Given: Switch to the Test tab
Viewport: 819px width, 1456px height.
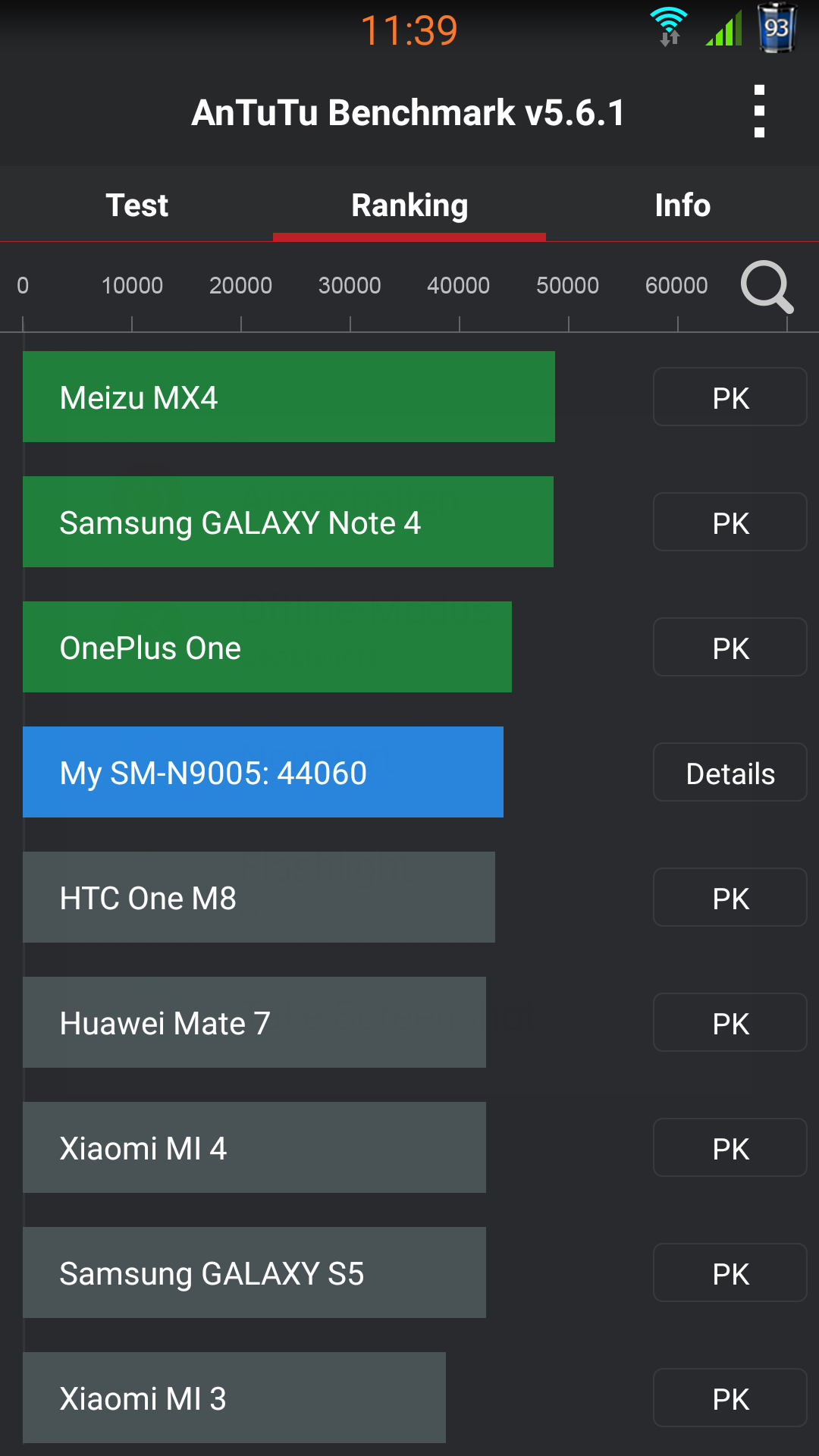Looking at the screenshot, I should (x=136, y=205).
